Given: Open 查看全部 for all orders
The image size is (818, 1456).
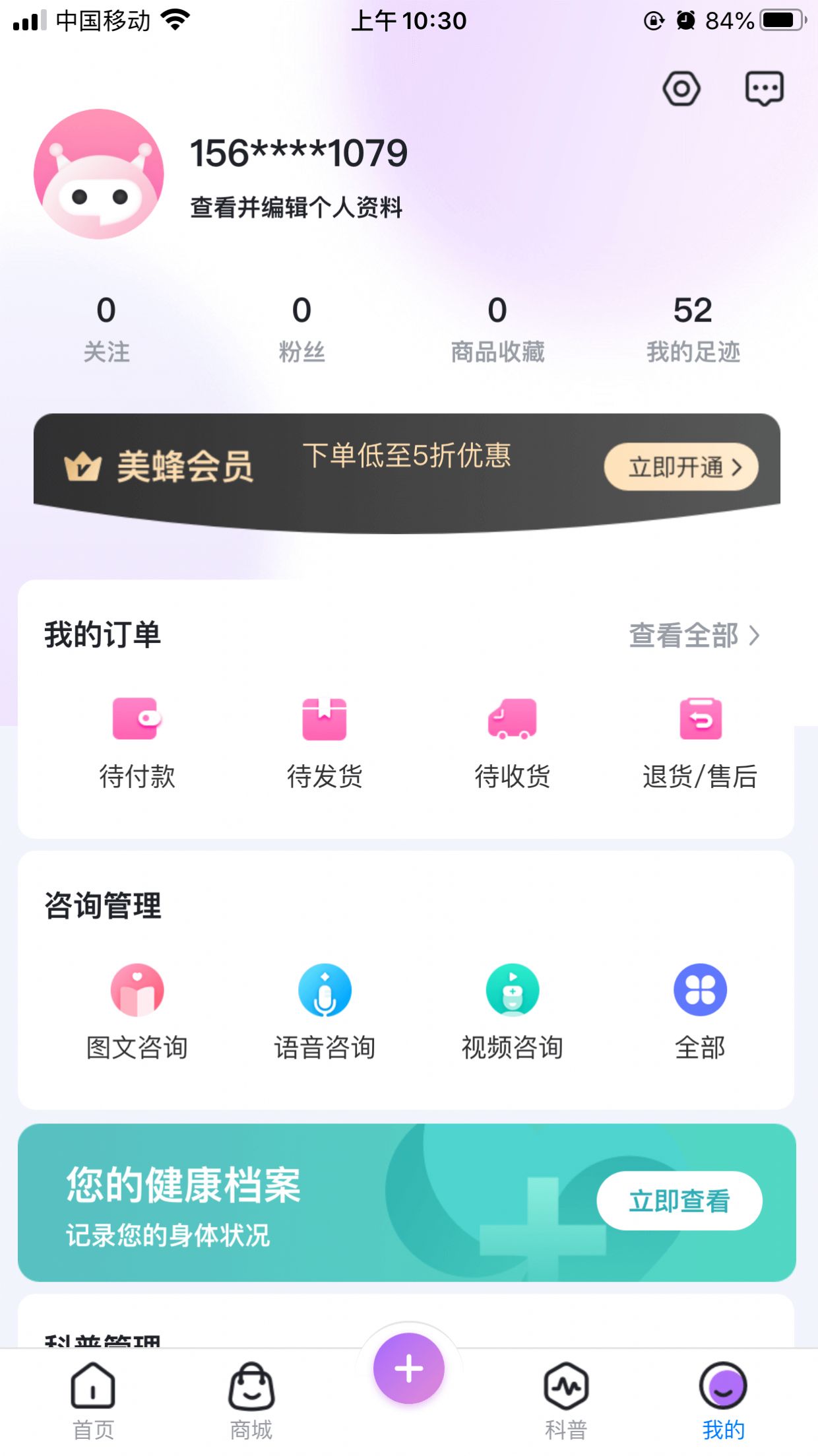Looking at the screenshot, I should [x=694, y=636].
